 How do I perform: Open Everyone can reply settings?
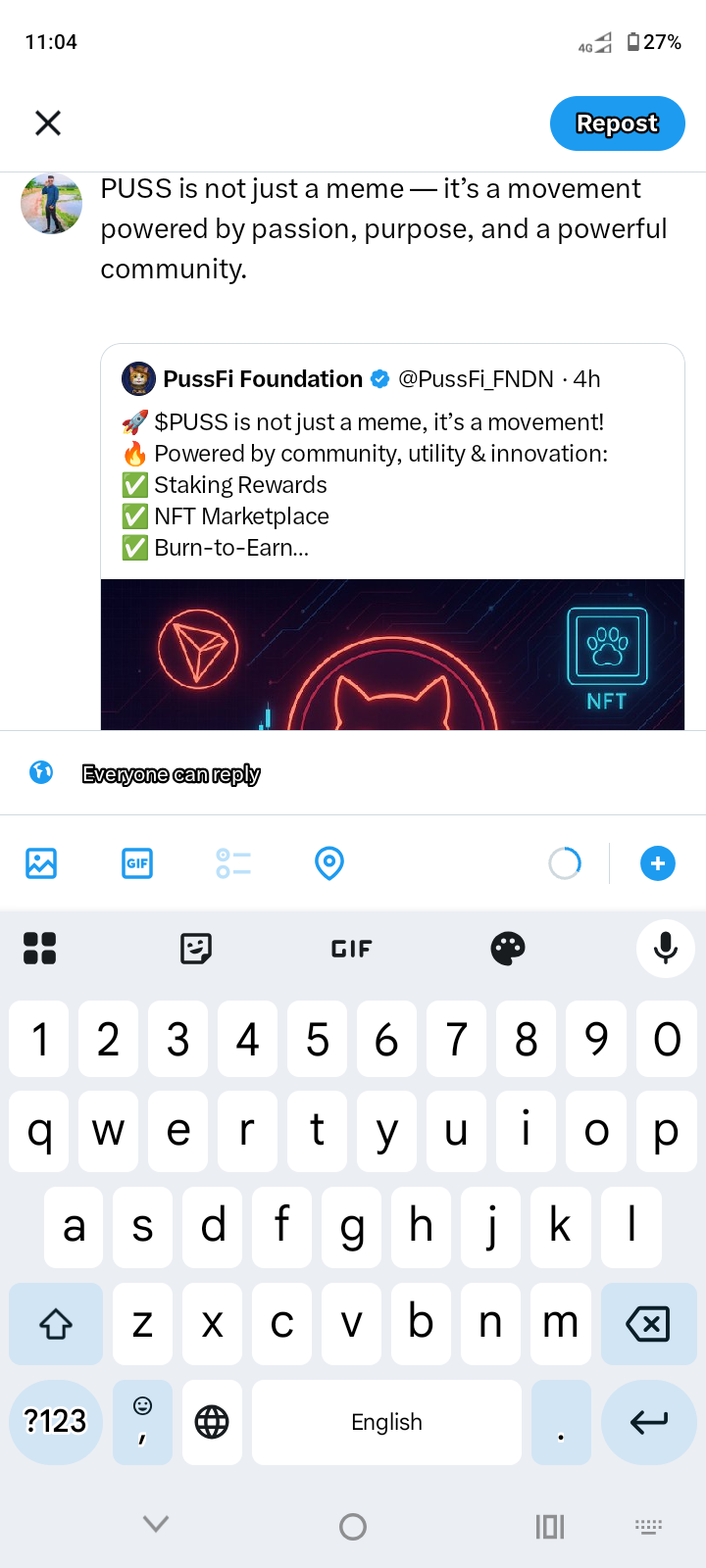tap(171, 774)
